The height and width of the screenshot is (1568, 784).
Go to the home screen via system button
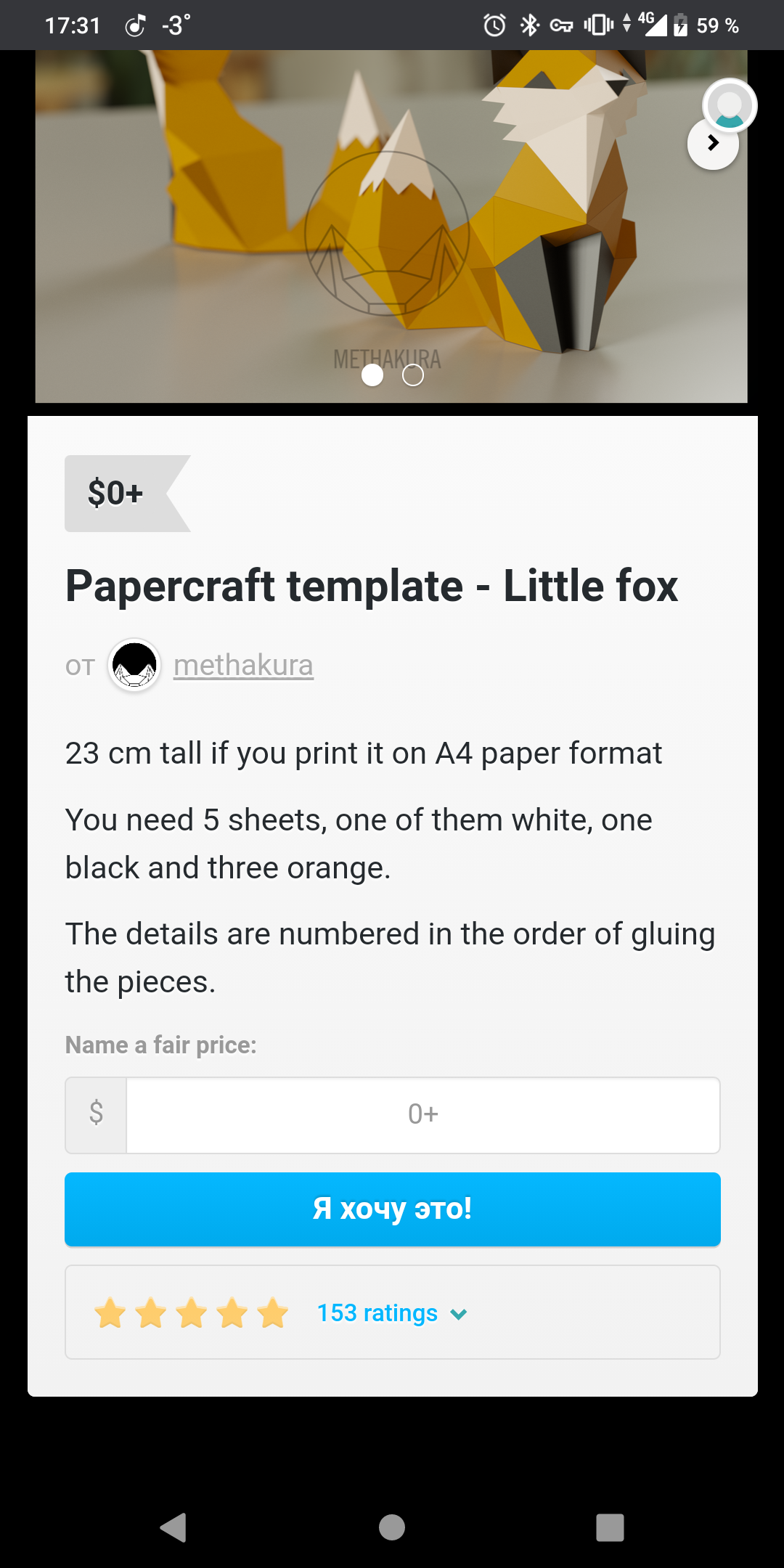pyautogui.click(x=392, y=1527)
